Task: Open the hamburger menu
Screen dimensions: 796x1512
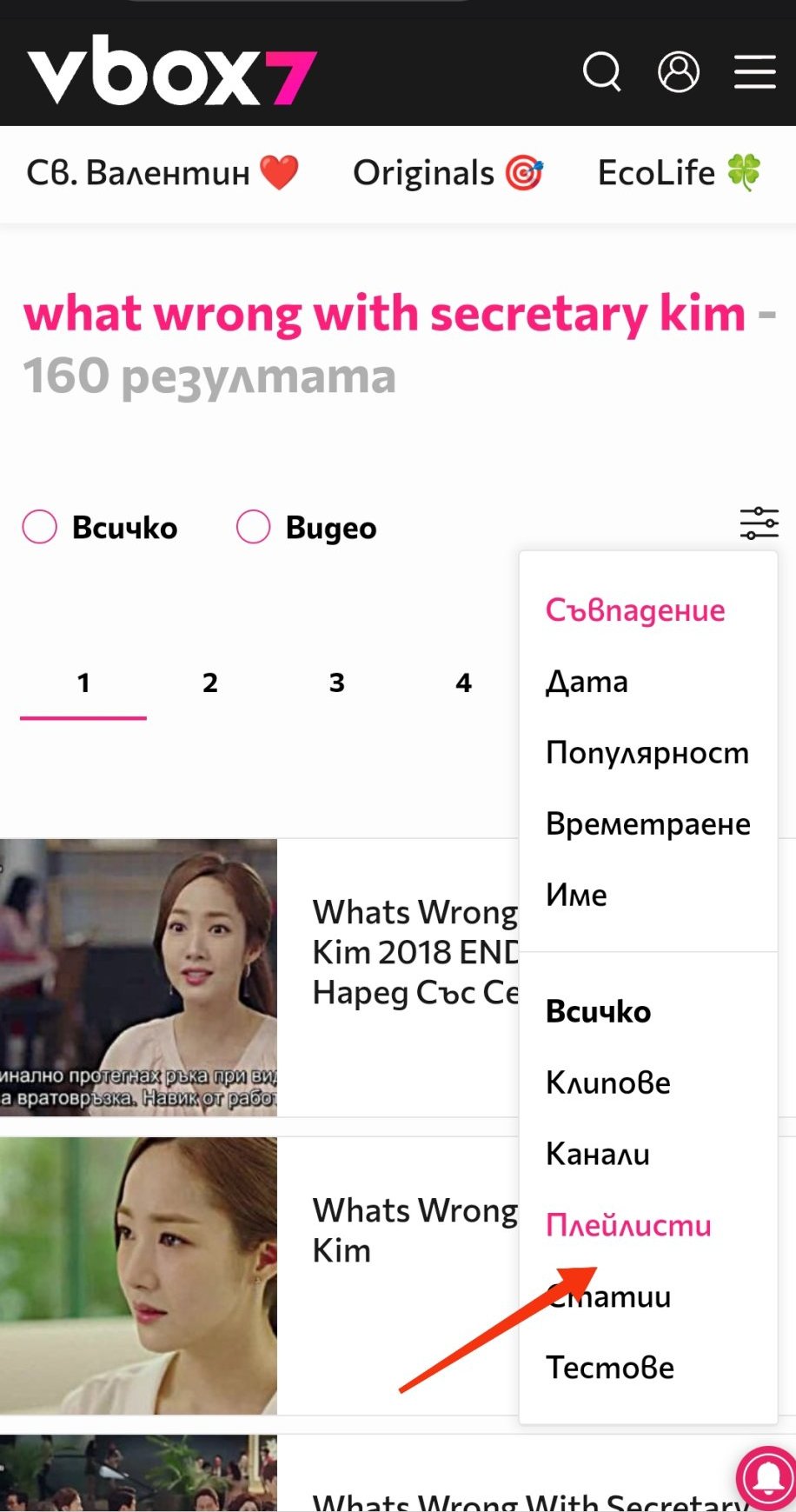Action: tap(754, 71)
